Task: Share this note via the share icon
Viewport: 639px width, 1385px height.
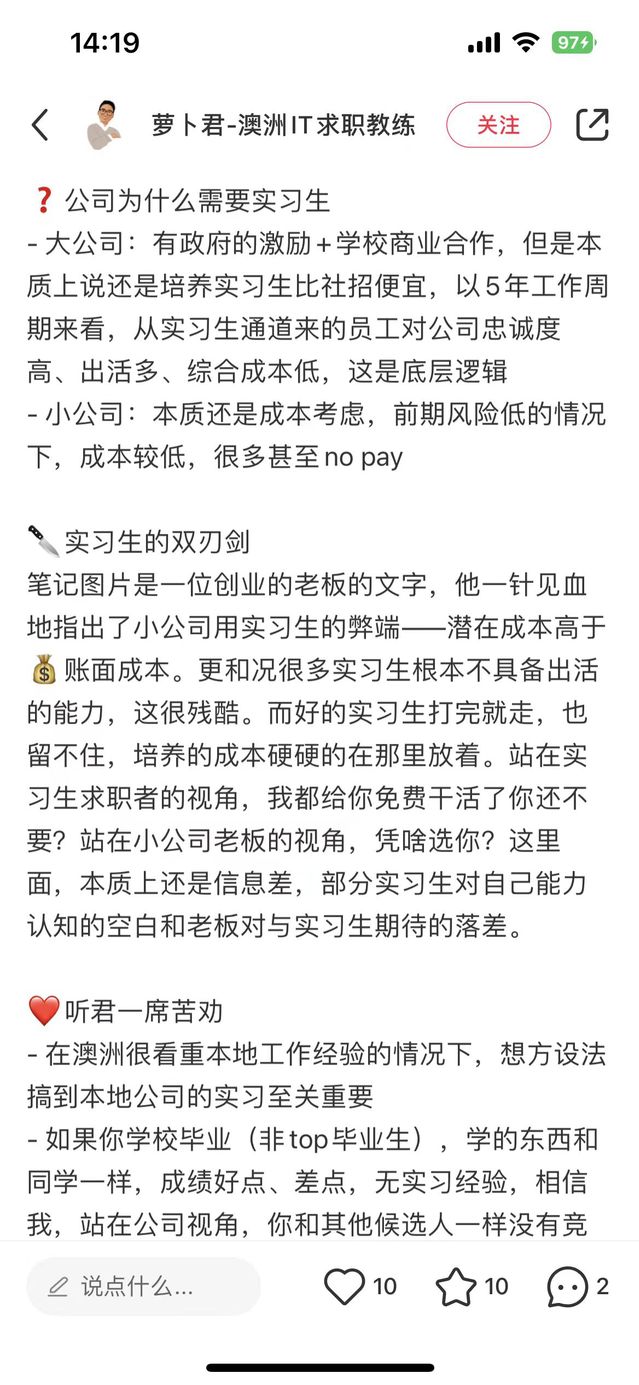Action: 592,125
